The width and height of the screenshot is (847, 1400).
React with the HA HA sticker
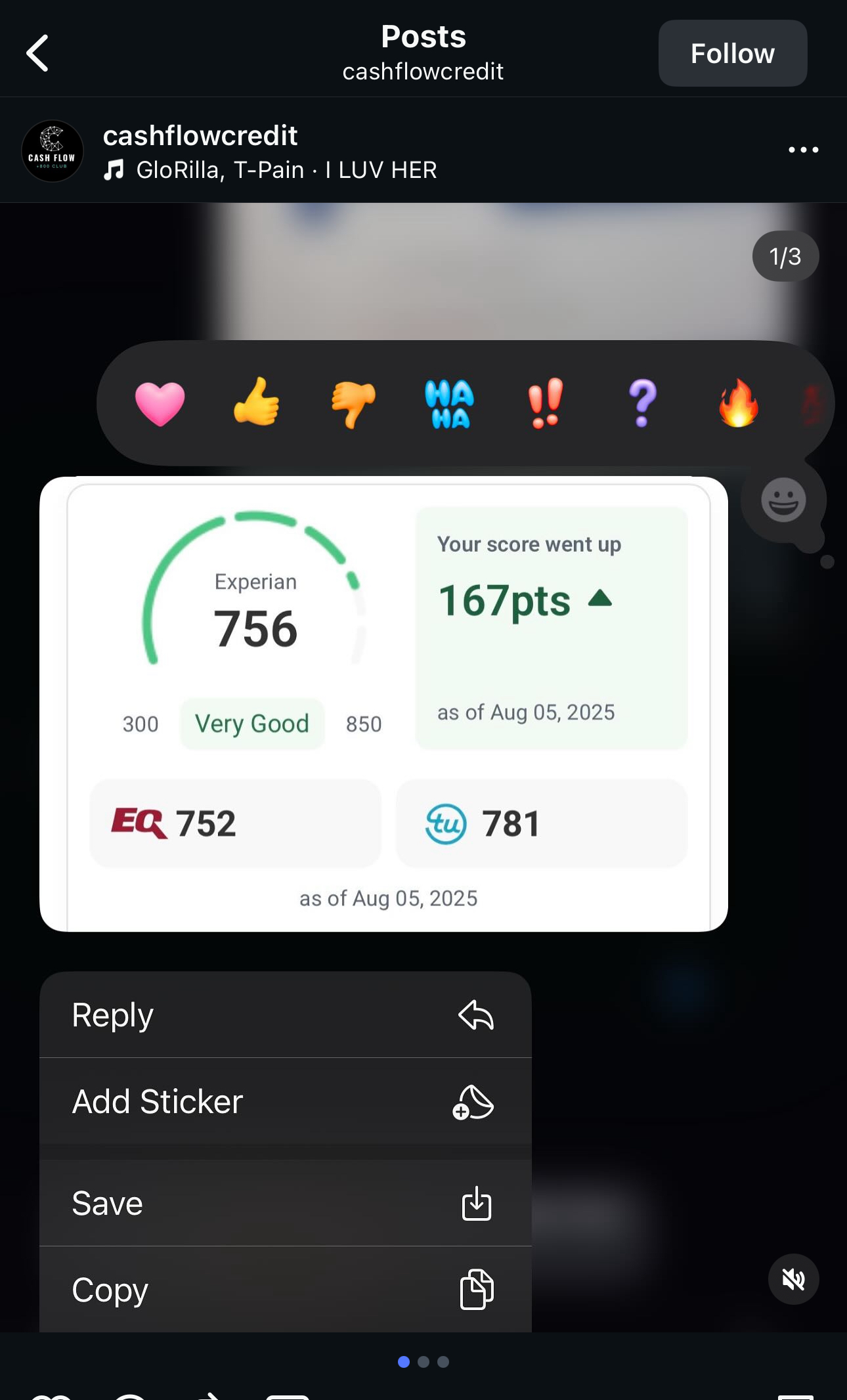[x=450, y=403]
